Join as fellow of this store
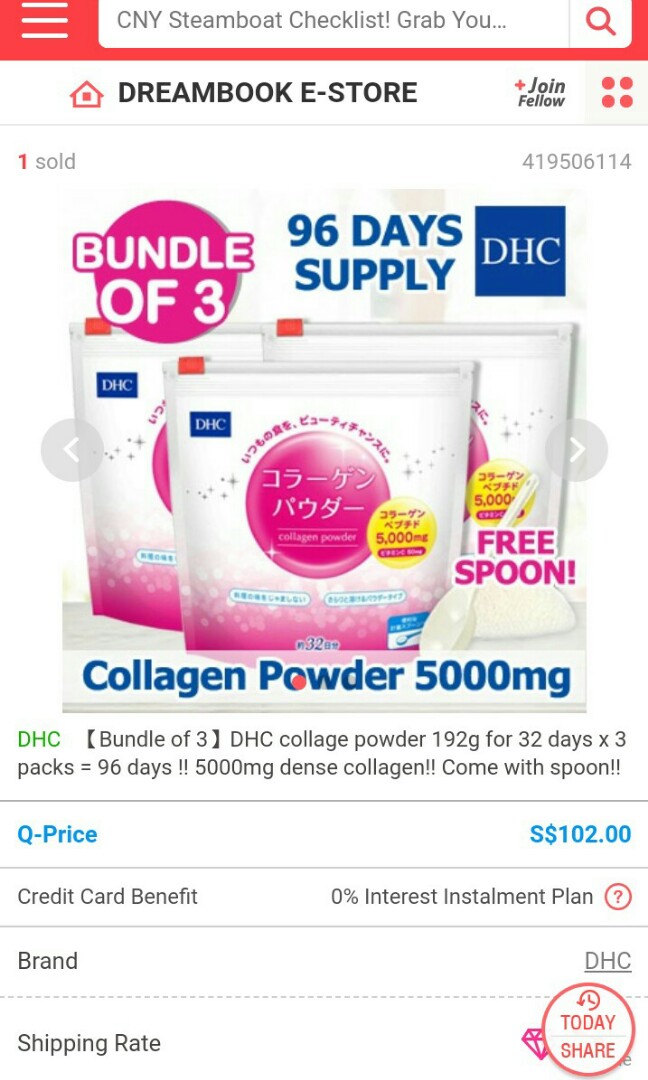The width and height of the screenshot is (648, 1080). point(541,92)
